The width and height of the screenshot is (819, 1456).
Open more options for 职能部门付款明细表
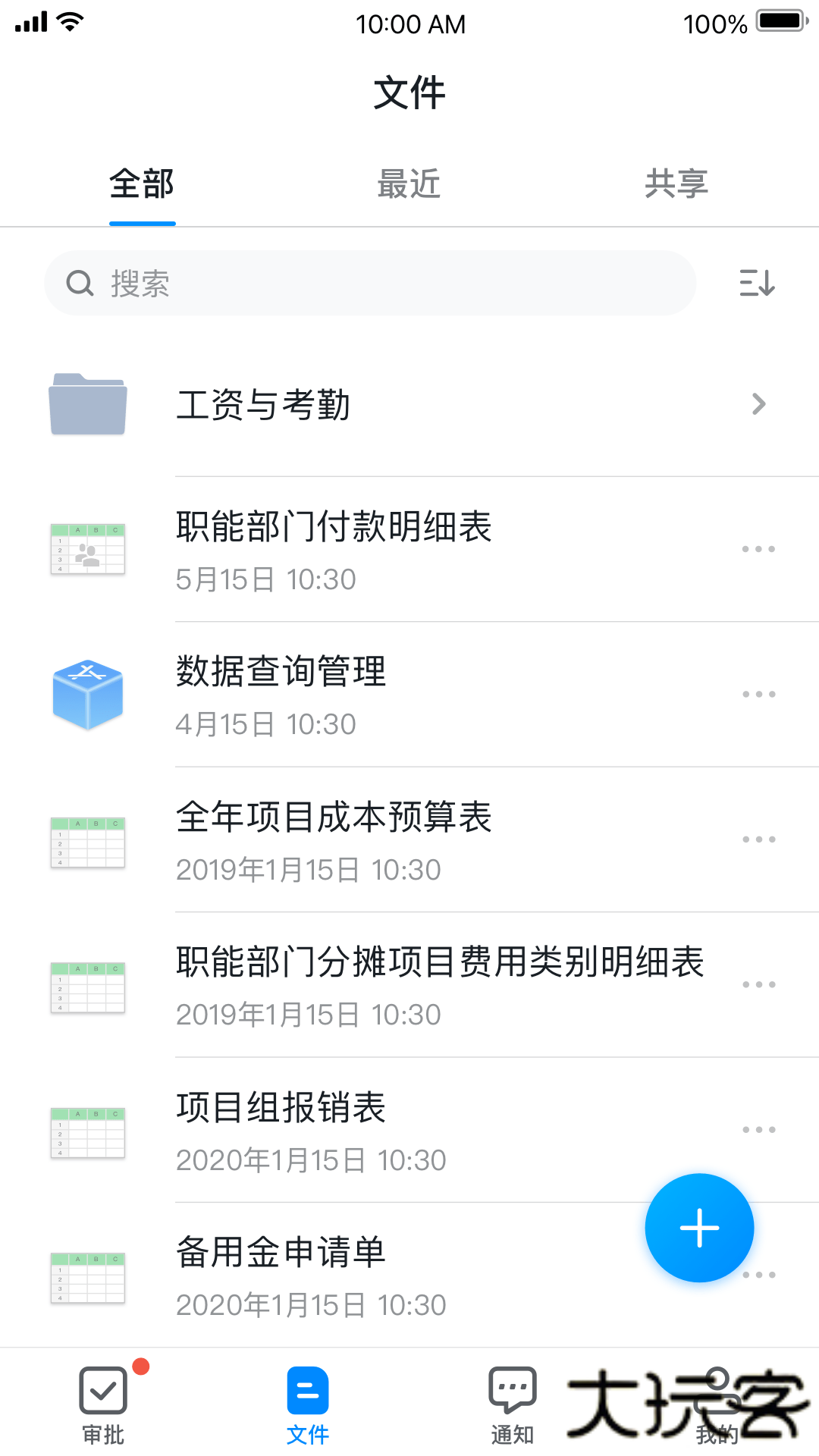[x=759, y=548]
